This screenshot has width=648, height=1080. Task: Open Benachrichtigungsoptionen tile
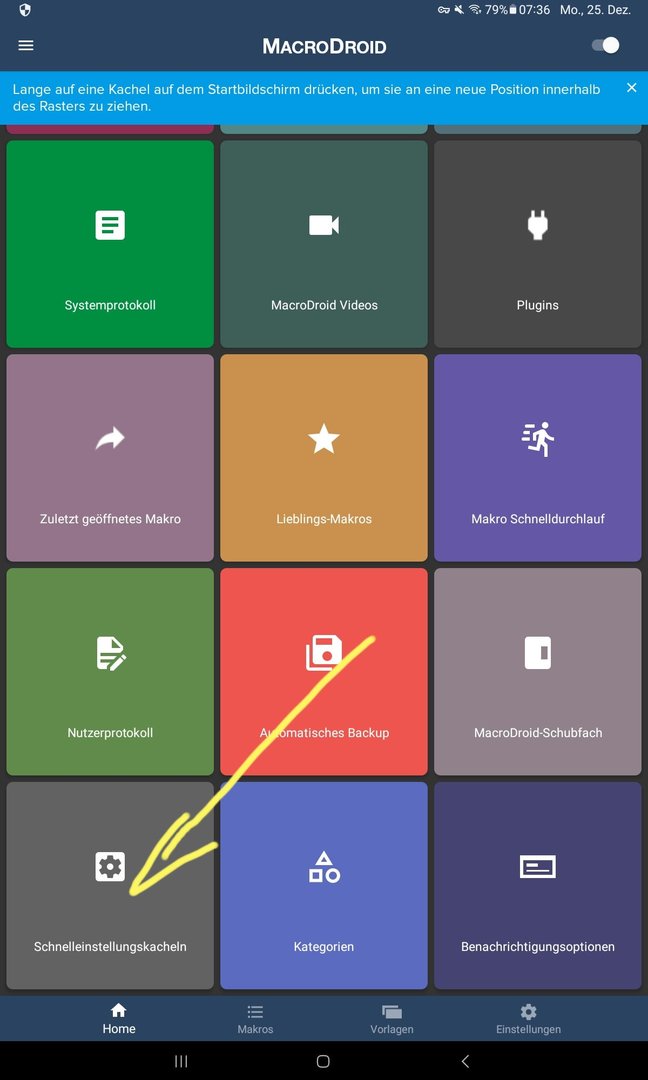point(538,886)
